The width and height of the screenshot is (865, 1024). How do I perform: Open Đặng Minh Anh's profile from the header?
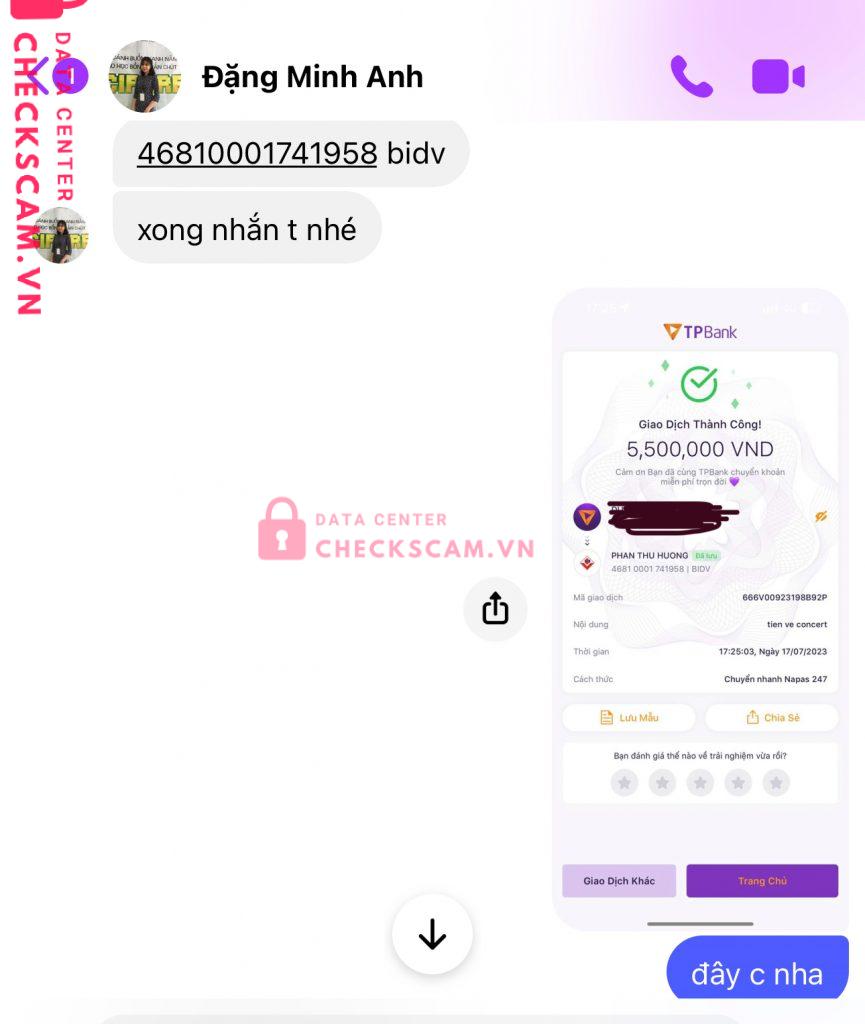[311, 77]
